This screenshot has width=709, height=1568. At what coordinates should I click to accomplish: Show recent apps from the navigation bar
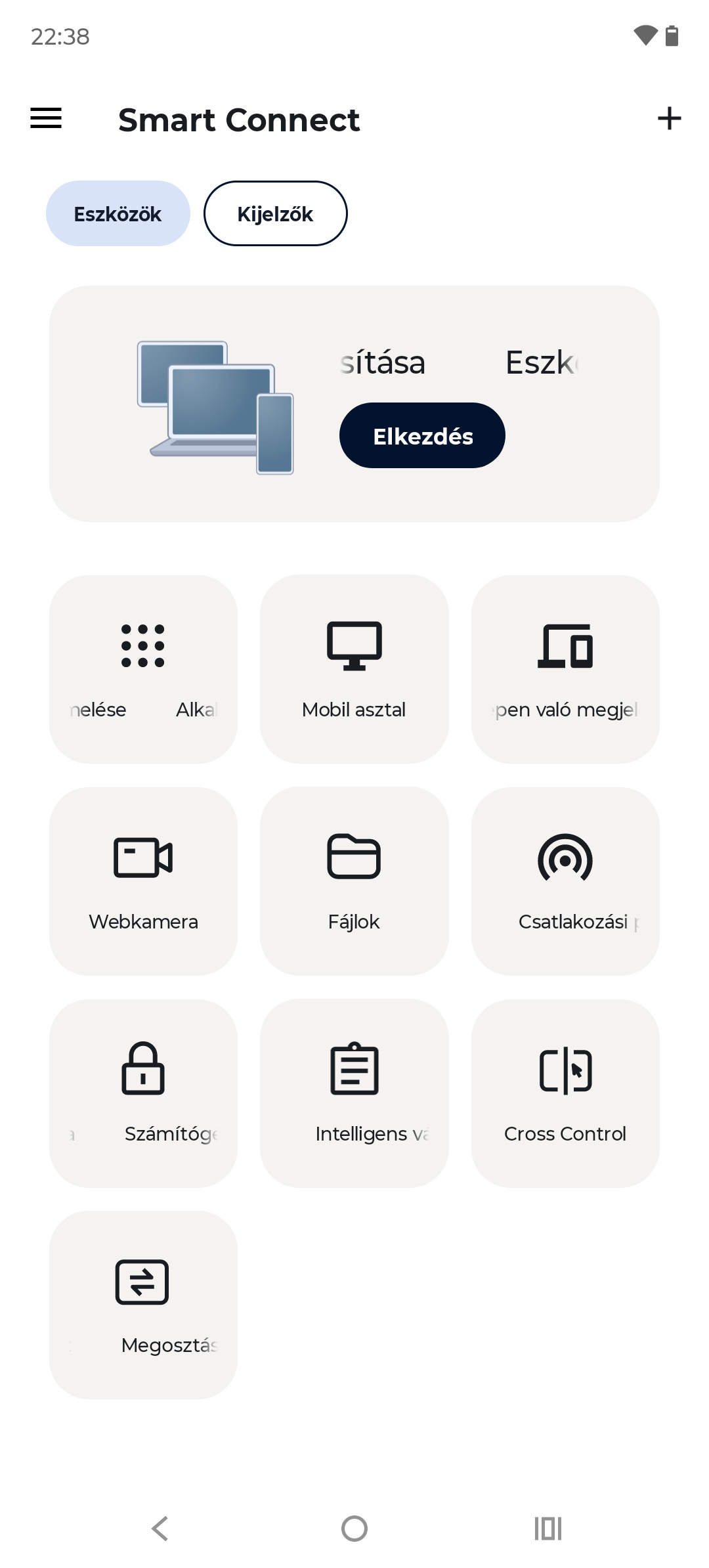point(548,1528)
